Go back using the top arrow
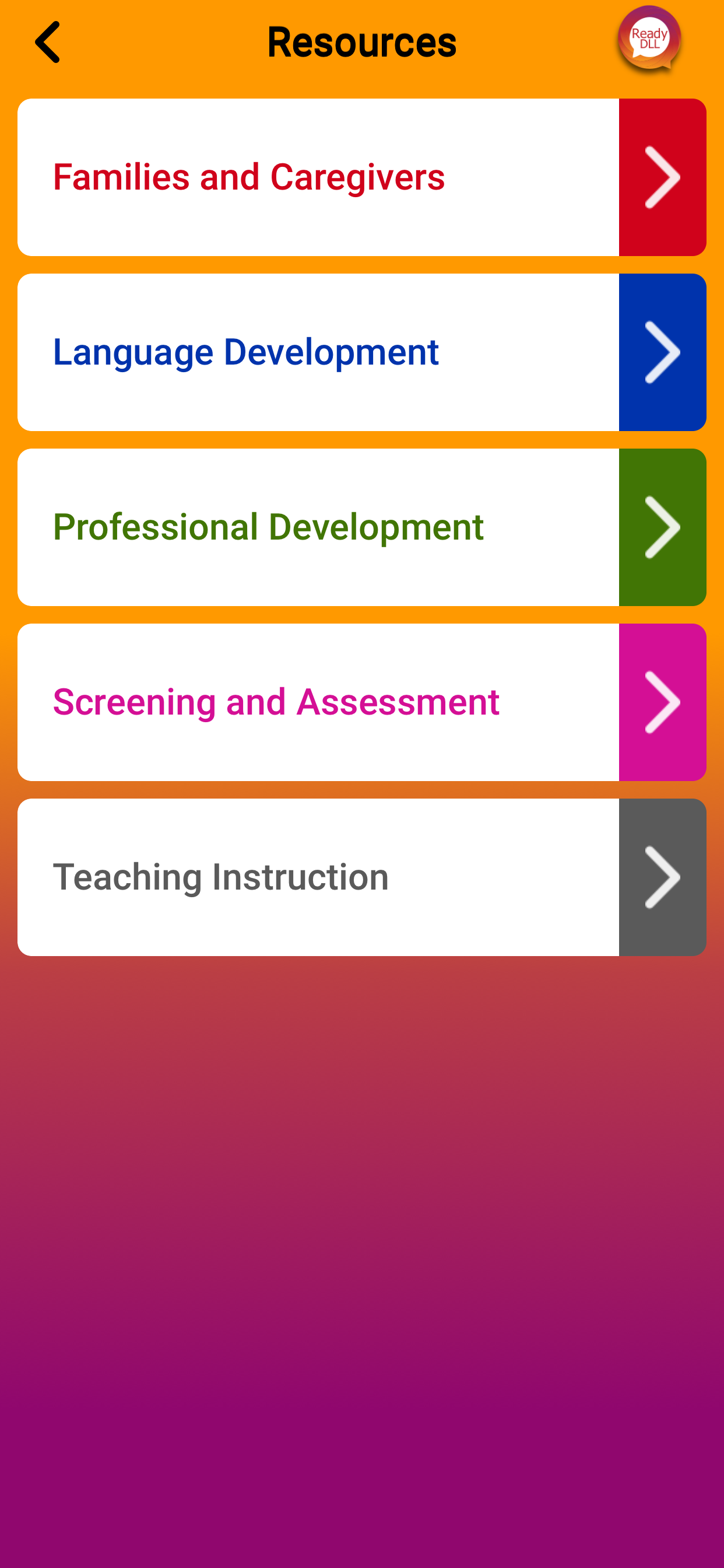The width and height of the screenshot is (724, 1568). pos(47,42)
